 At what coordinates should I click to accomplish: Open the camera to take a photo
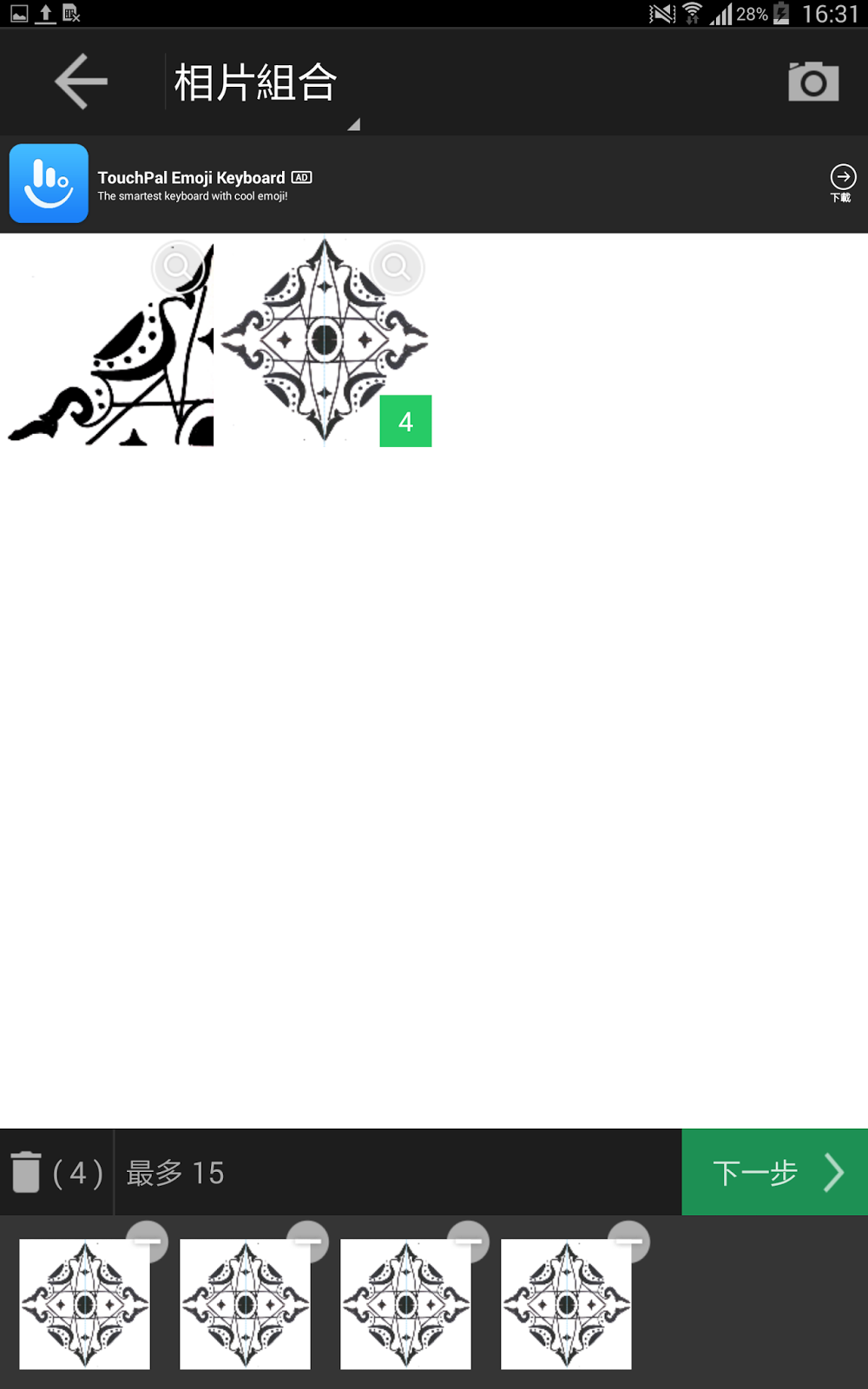(812, 82)
